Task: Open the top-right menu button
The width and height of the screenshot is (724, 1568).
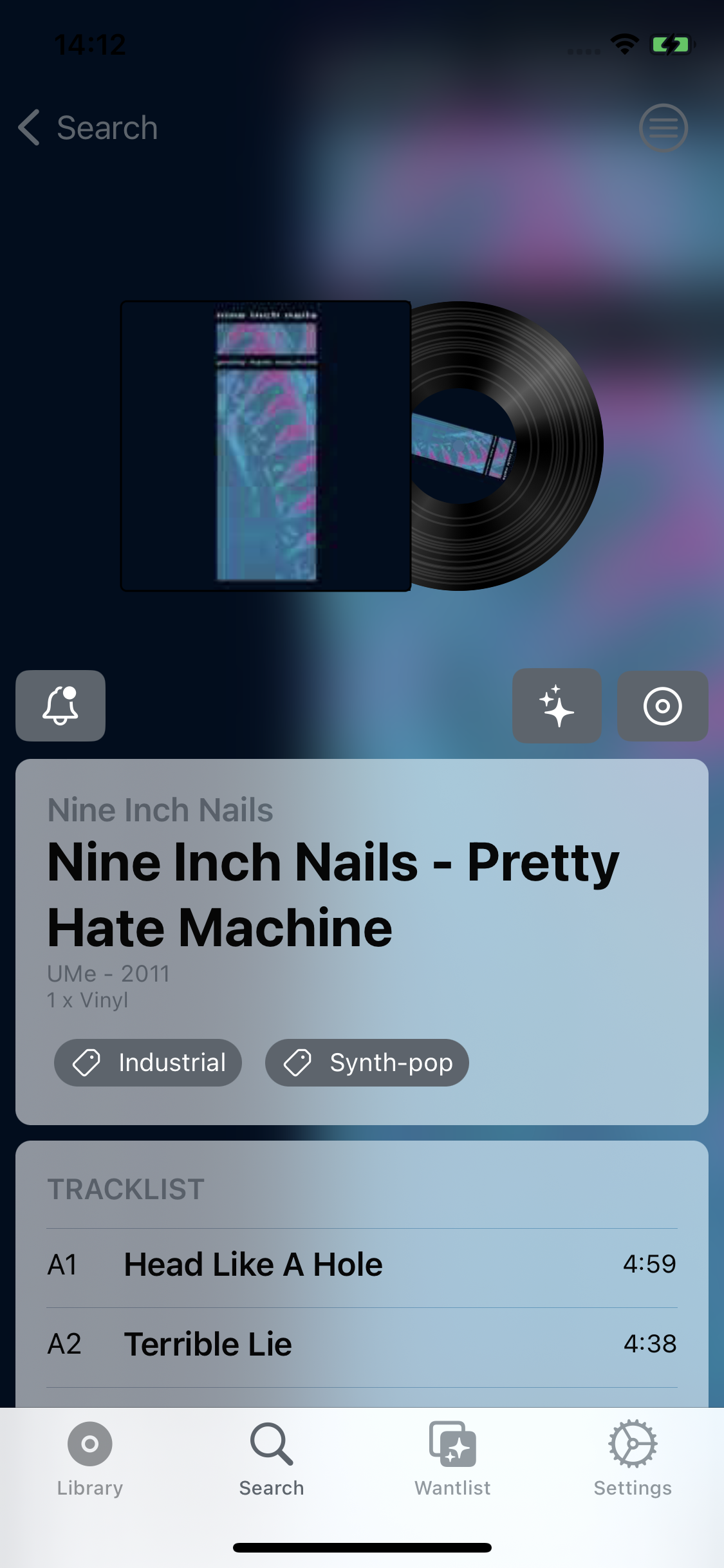Action: 663,127
